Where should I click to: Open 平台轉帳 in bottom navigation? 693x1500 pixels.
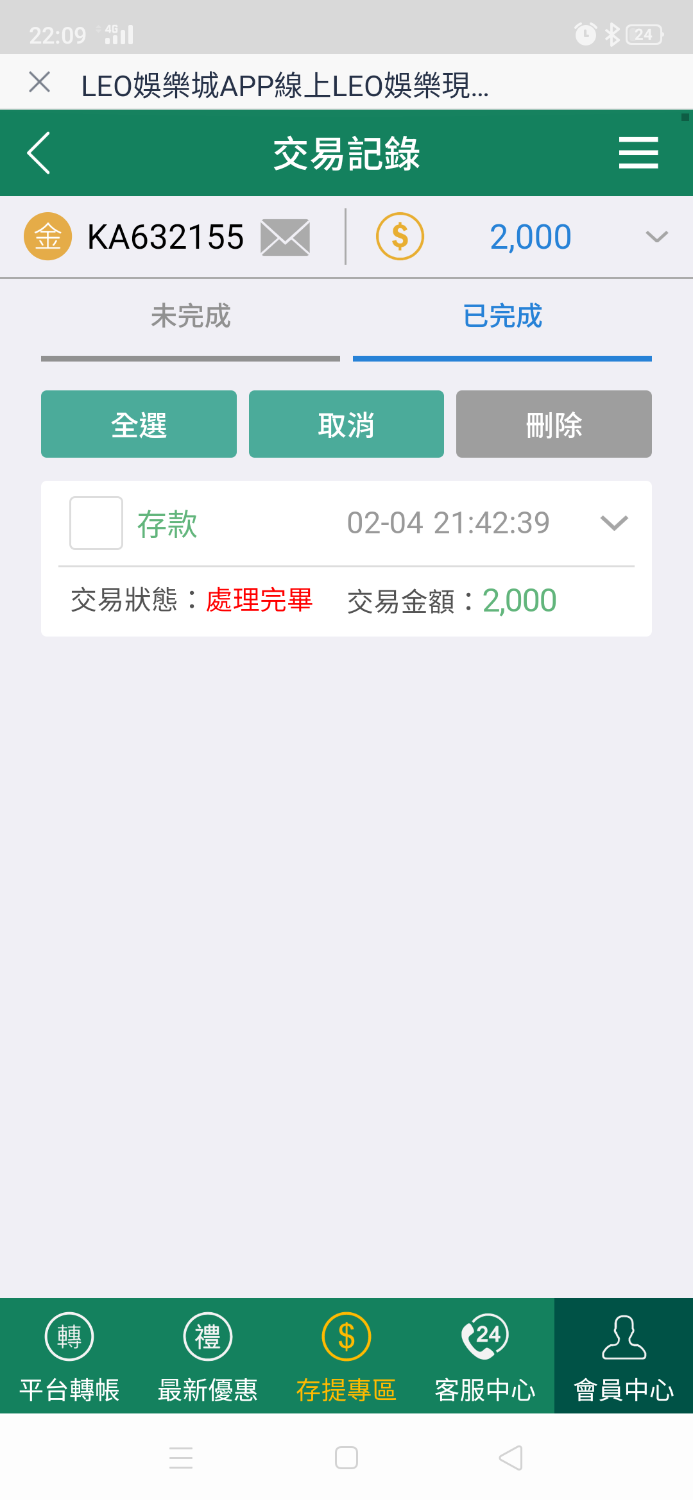69,1357
